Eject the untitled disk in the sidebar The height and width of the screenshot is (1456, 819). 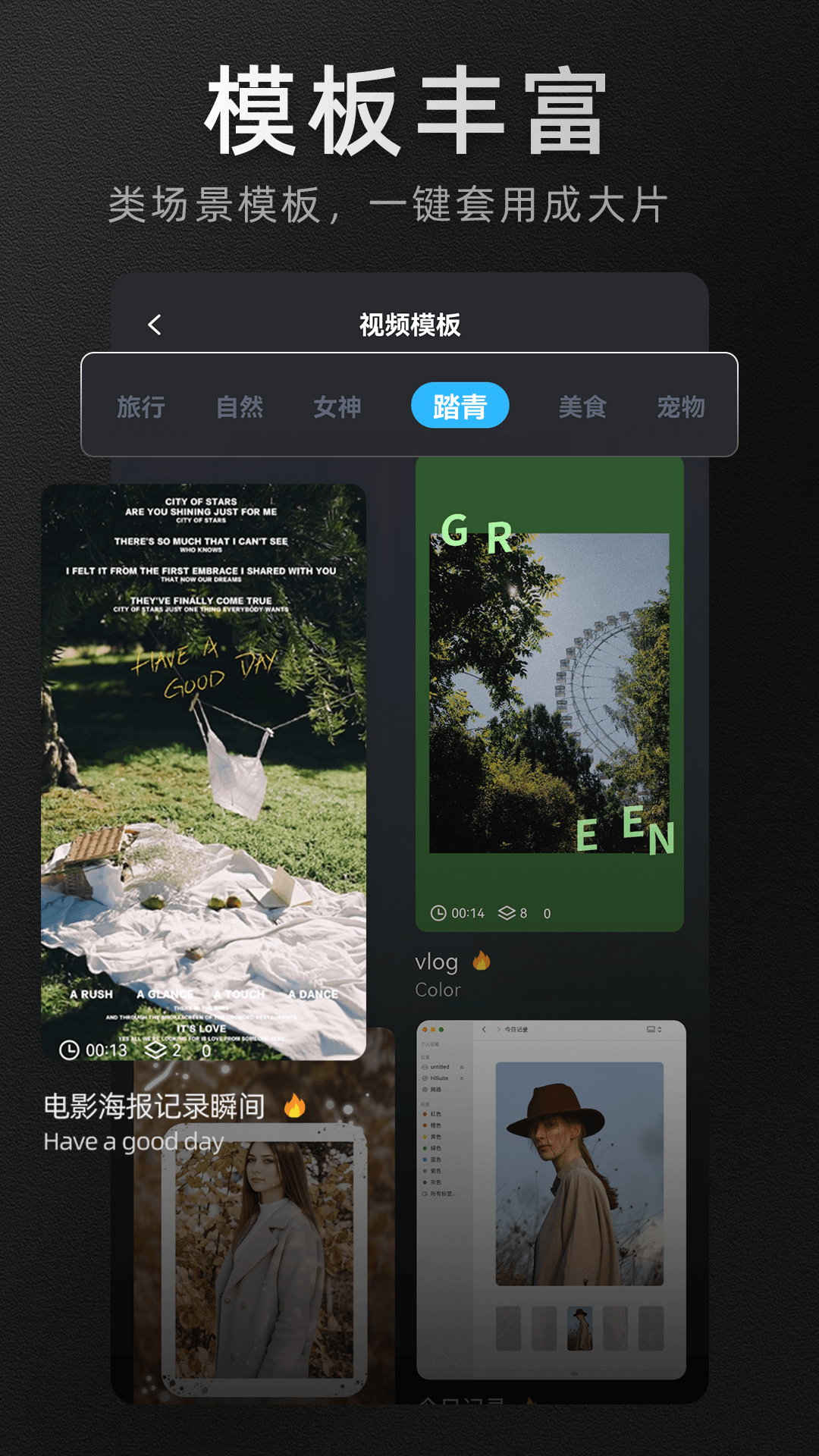tap(463, 1067)
